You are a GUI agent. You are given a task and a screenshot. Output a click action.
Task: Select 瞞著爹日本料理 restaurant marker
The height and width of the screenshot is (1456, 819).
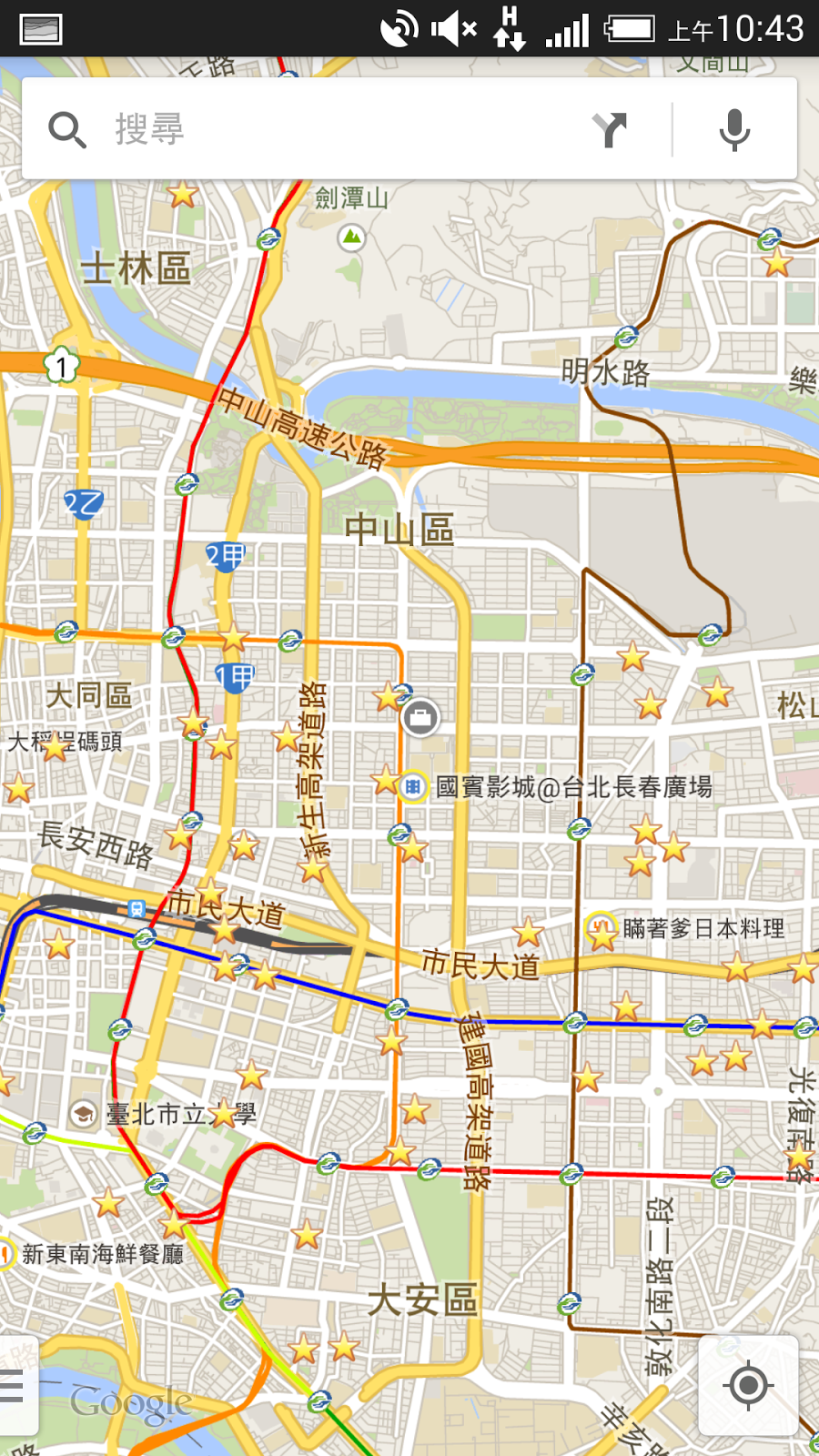pyautogui.click(x=601, y=928)
